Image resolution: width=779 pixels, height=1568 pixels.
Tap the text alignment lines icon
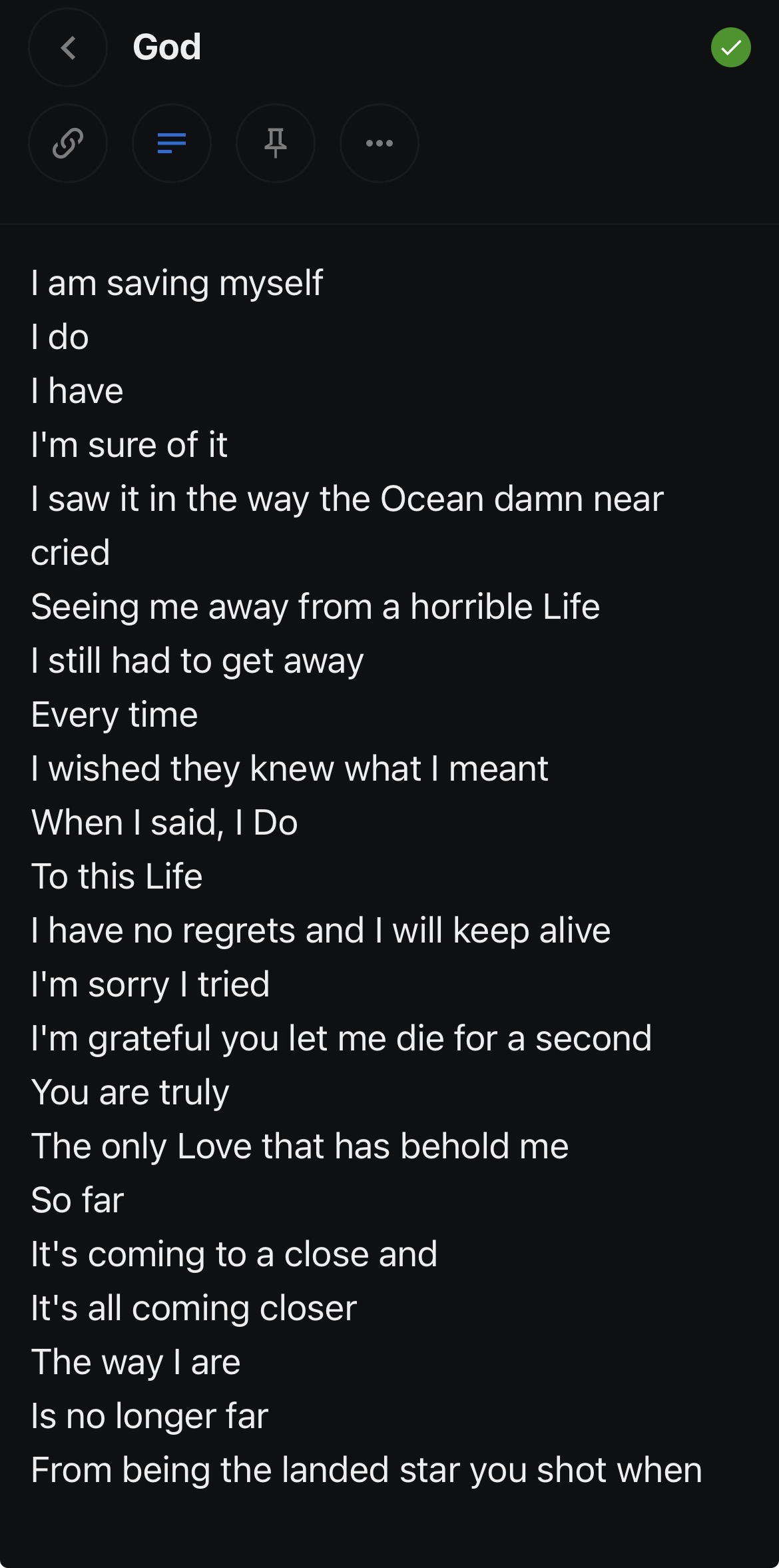172,143
